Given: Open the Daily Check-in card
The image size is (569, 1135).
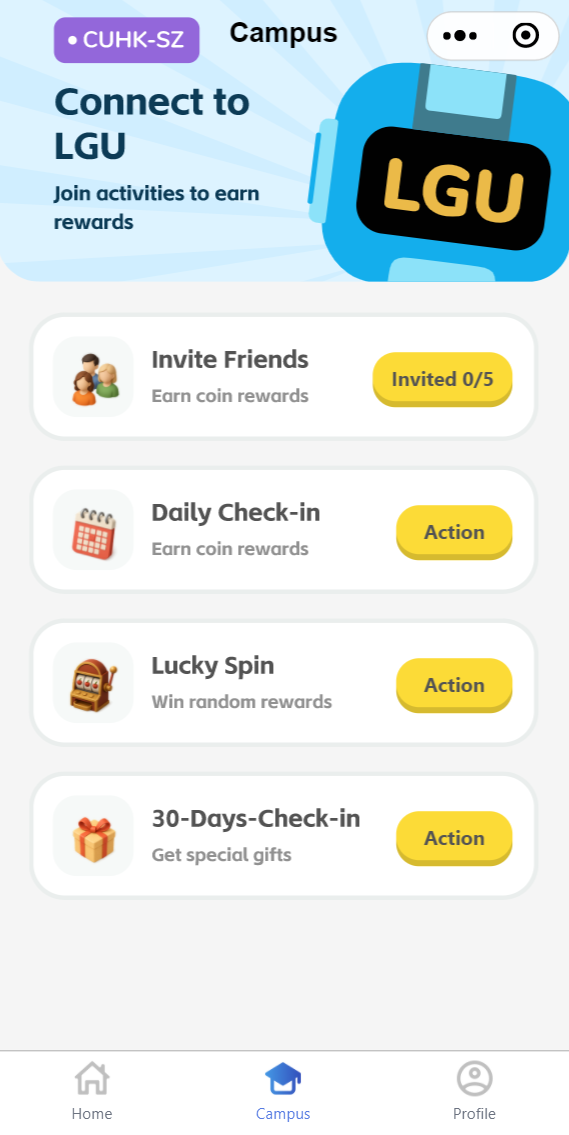Looking at the screenshot, I should coord(284,530).
